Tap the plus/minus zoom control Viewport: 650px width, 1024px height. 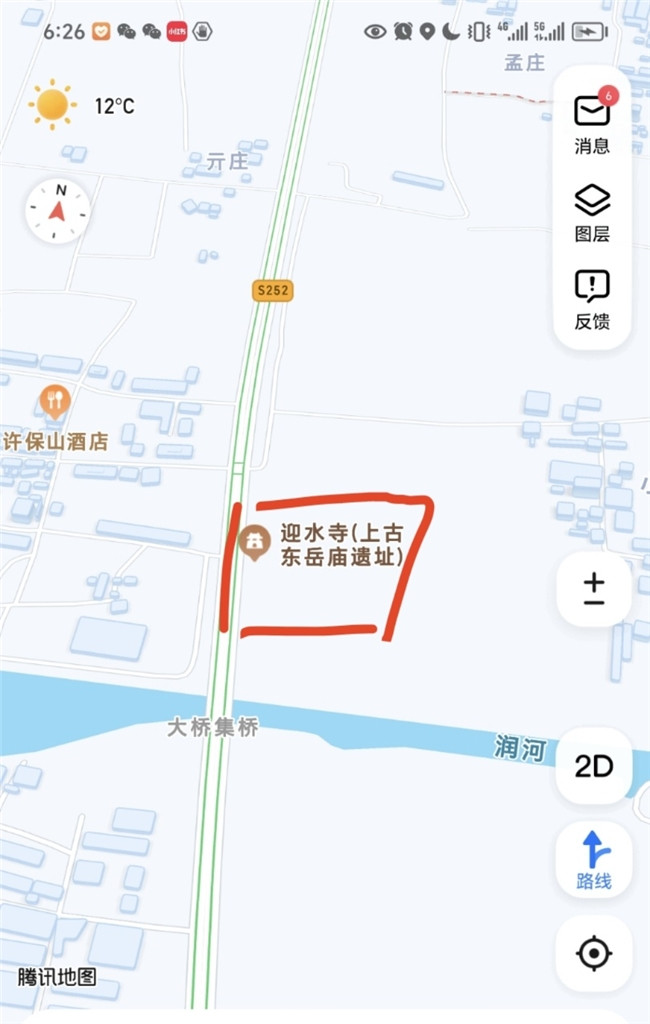pos(594,589)
